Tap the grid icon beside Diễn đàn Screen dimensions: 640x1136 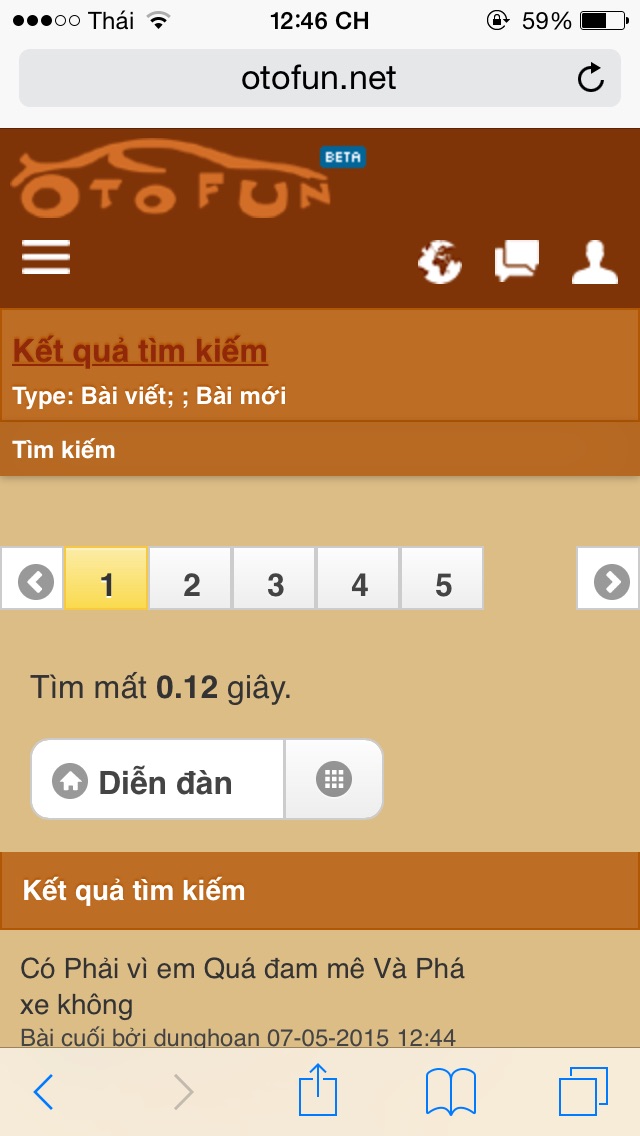pos(334,780)
